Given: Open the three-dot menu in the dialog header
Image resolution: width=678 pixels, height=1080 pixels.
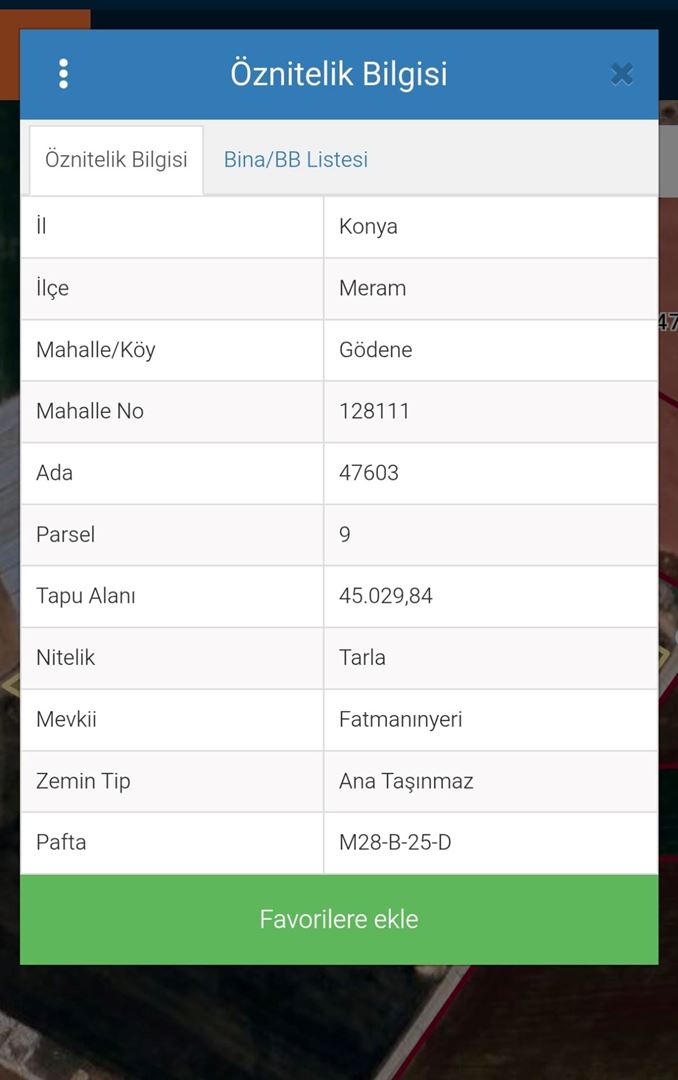Looking at the screenshot, I should pyautogui.click(x=63, y=74).
